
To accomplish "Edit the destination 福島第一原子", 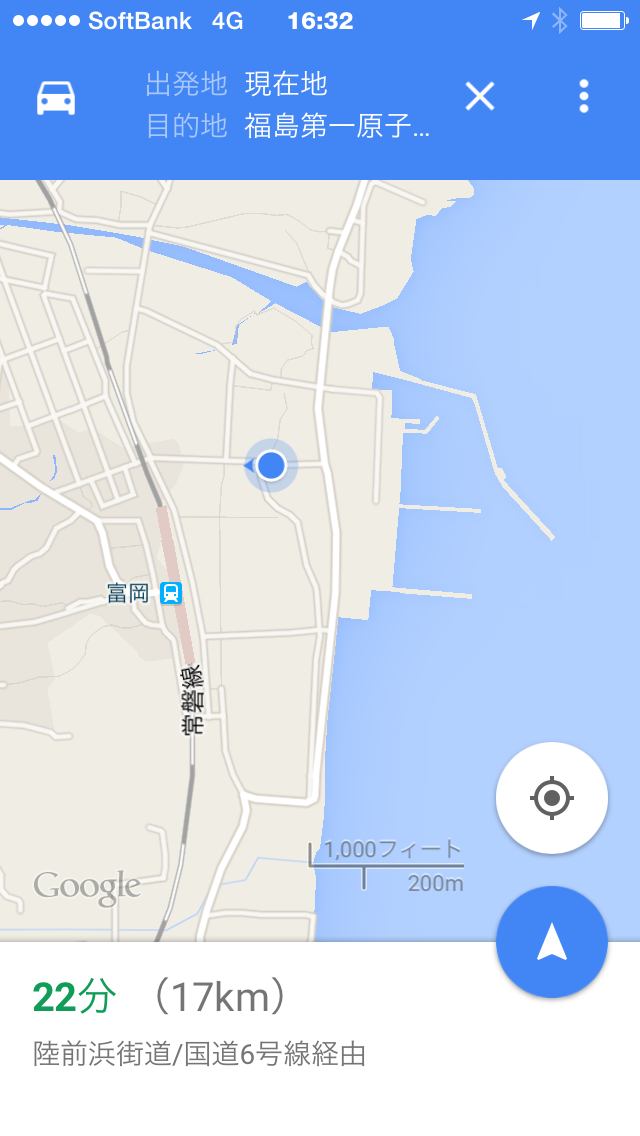I will click(x=337, y=127).
